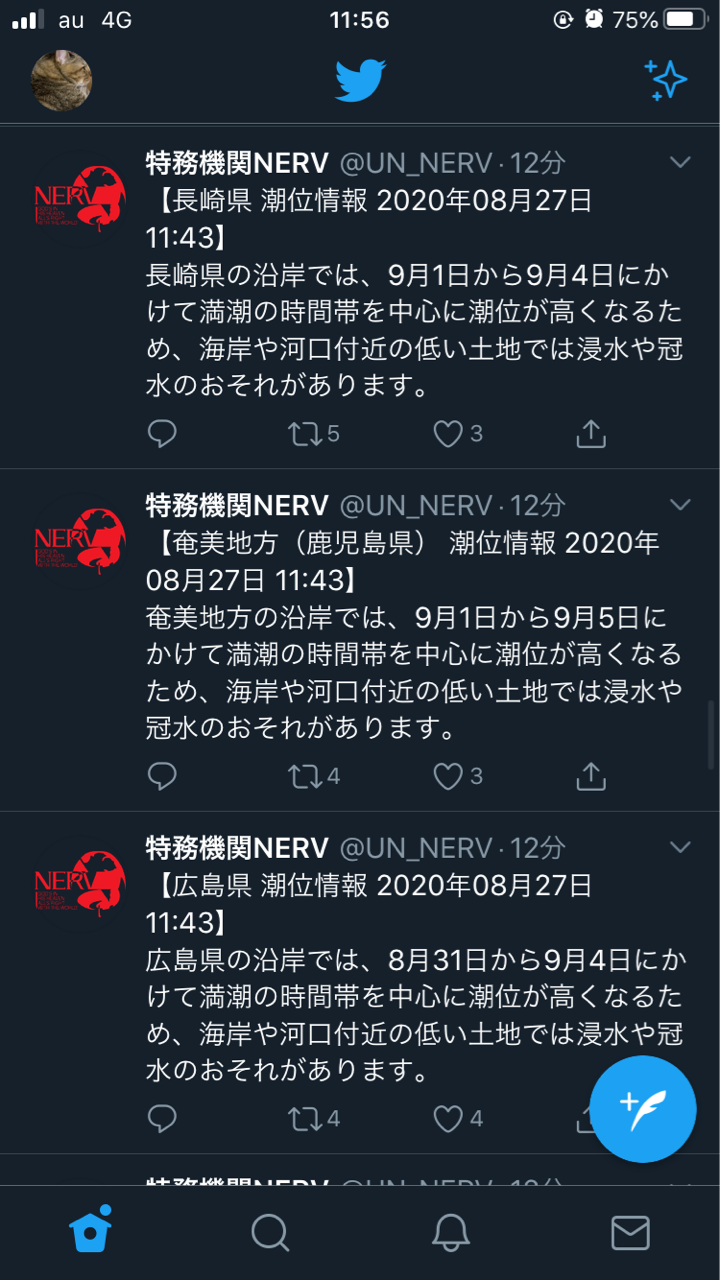Open the Messages envelope tab
This screenshot has height=1280, width=720.
click(x=630, y=1233)
